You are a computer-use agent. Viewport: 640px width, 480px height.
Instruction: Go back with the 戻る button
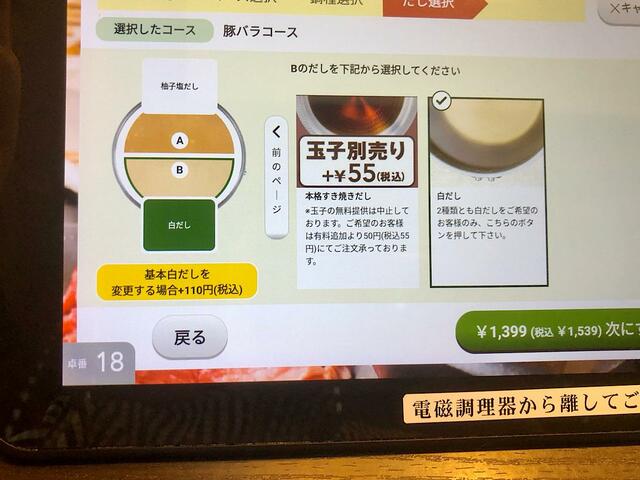pos(189,337)
